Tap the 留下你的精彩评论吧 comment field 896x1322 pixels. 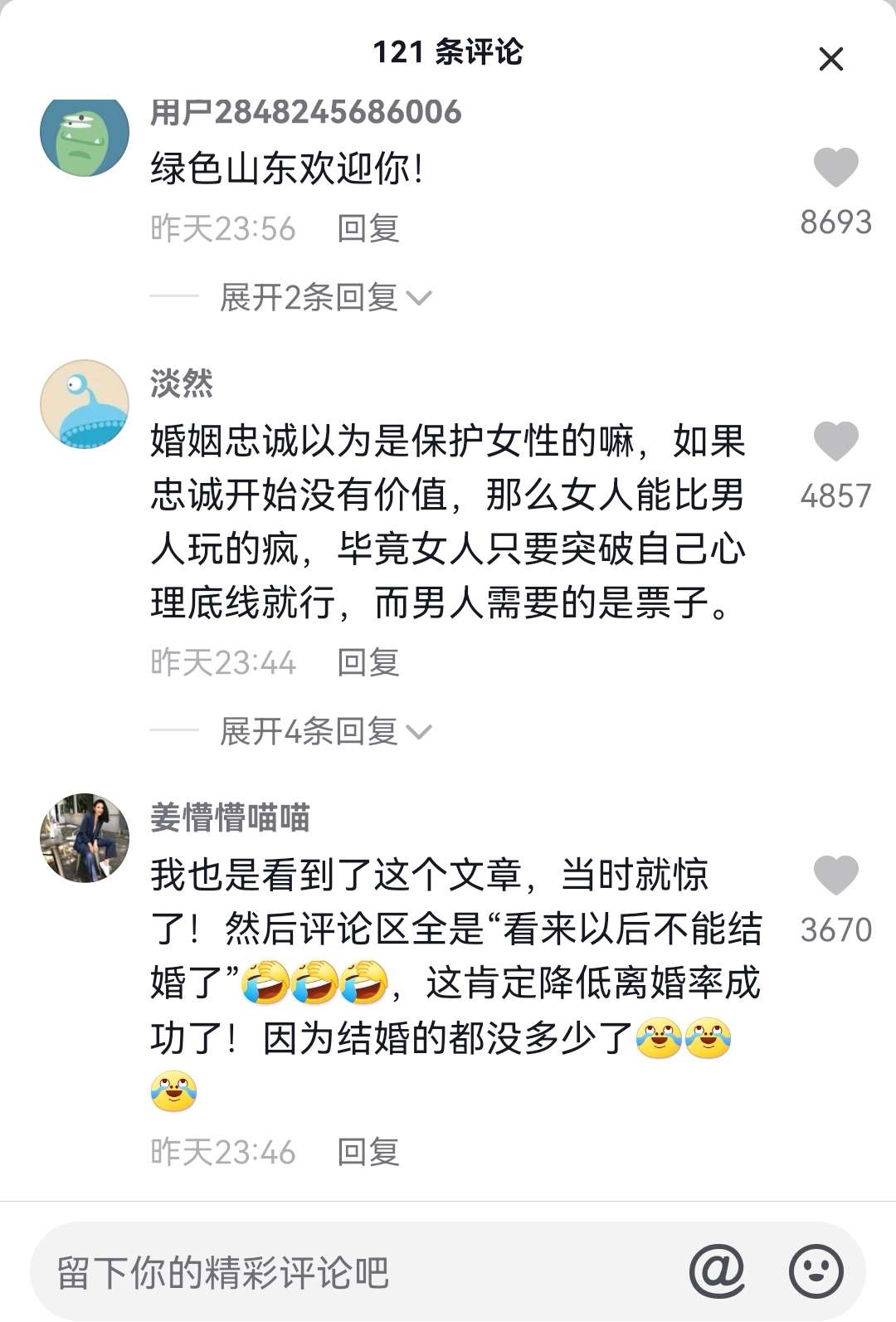tap(332, 1271)
